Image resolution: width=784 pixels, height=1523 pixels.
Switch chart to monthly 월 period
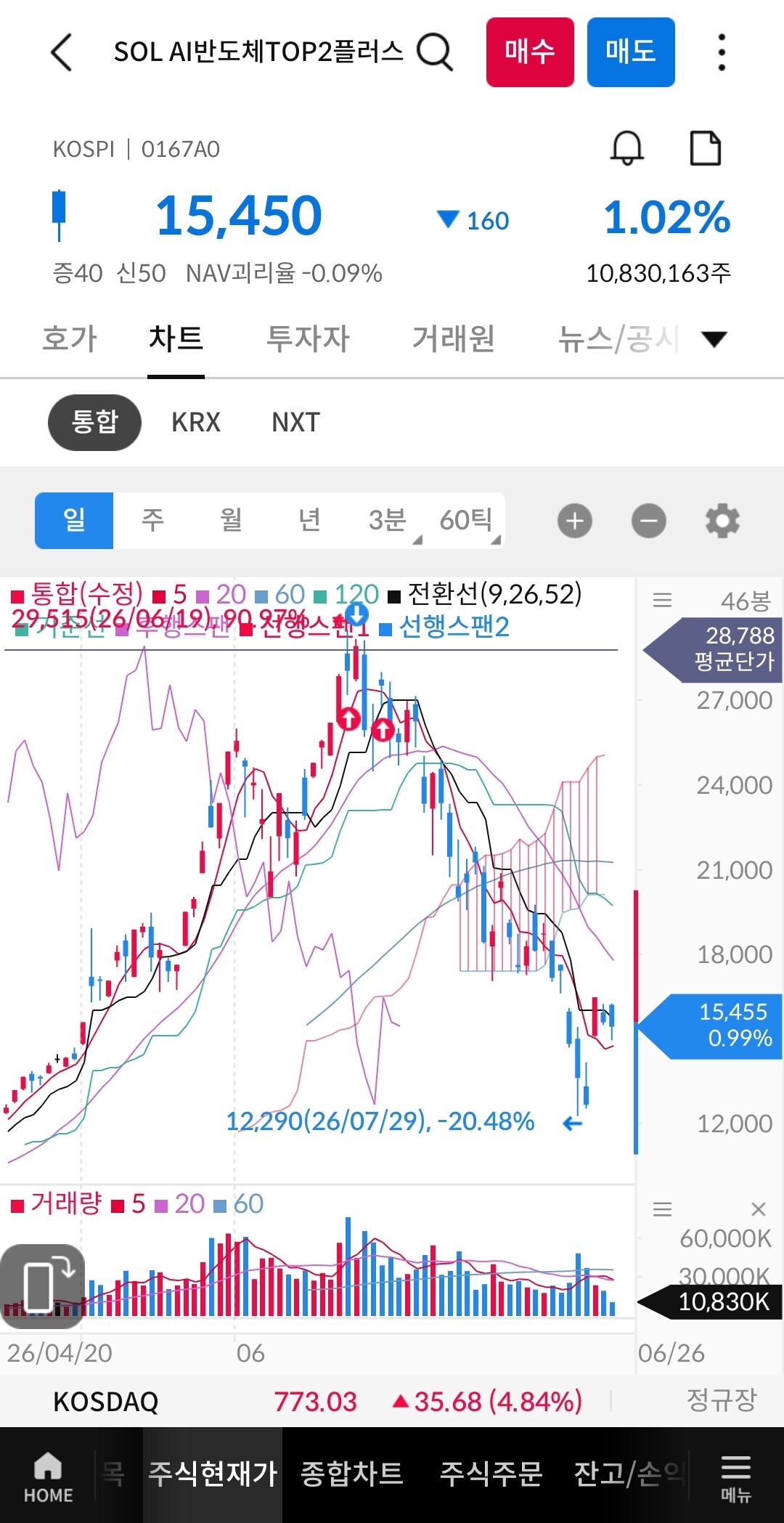pos(231,520)
